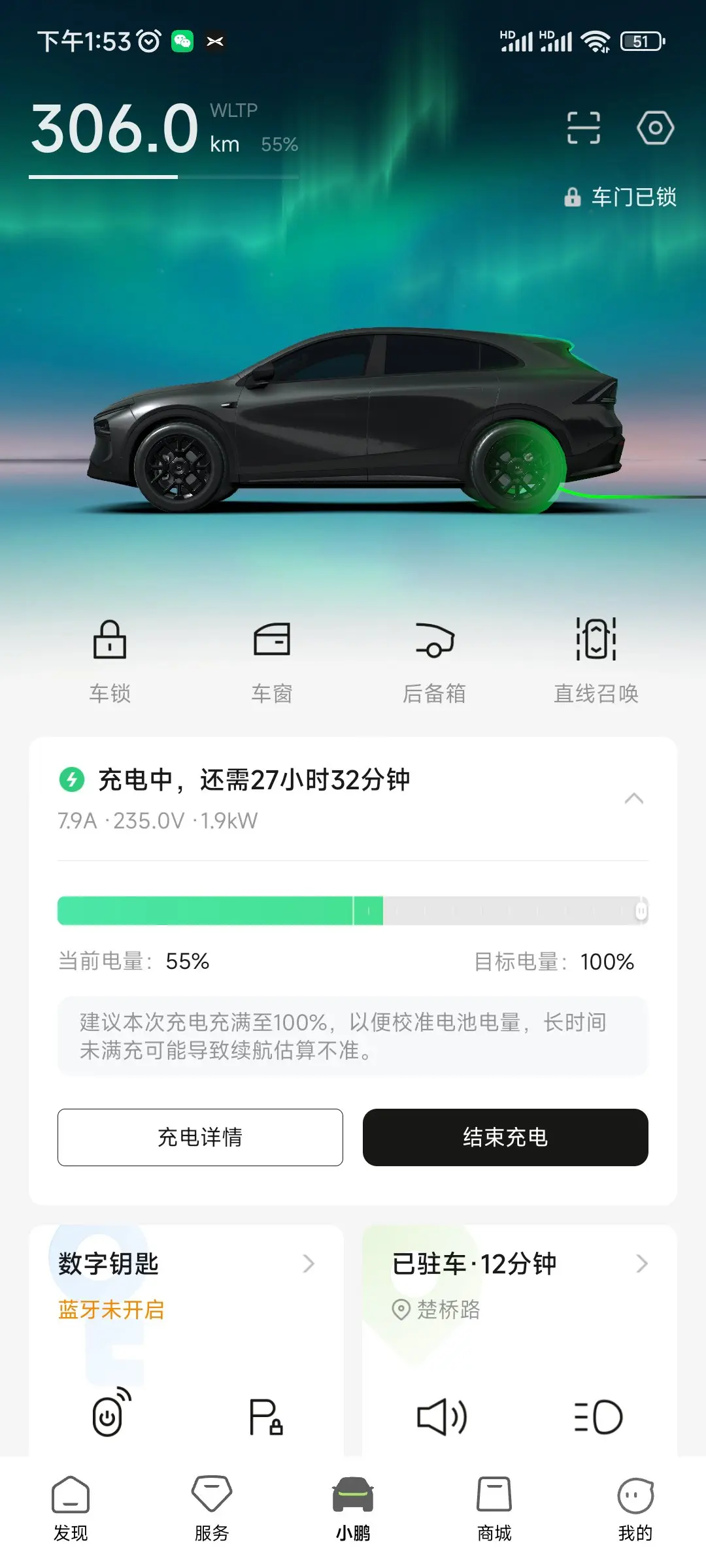Open the hexagon settings icon
The width and height of the screenshot is (706, 1568).
click(655, 127)
